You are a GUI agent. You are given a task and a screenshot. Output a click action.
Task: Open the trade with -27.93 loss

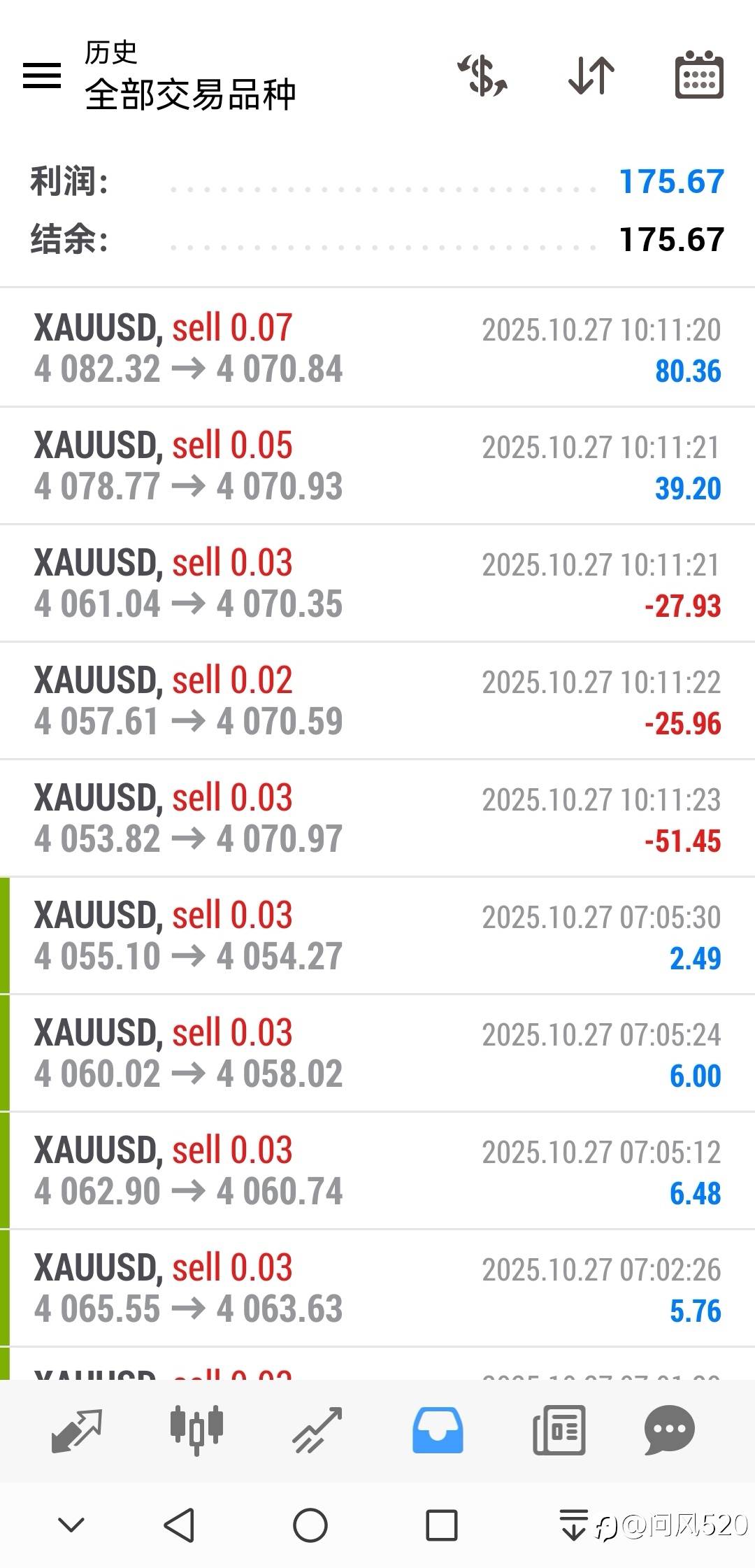pyautogui.click(x=377, y=583)
